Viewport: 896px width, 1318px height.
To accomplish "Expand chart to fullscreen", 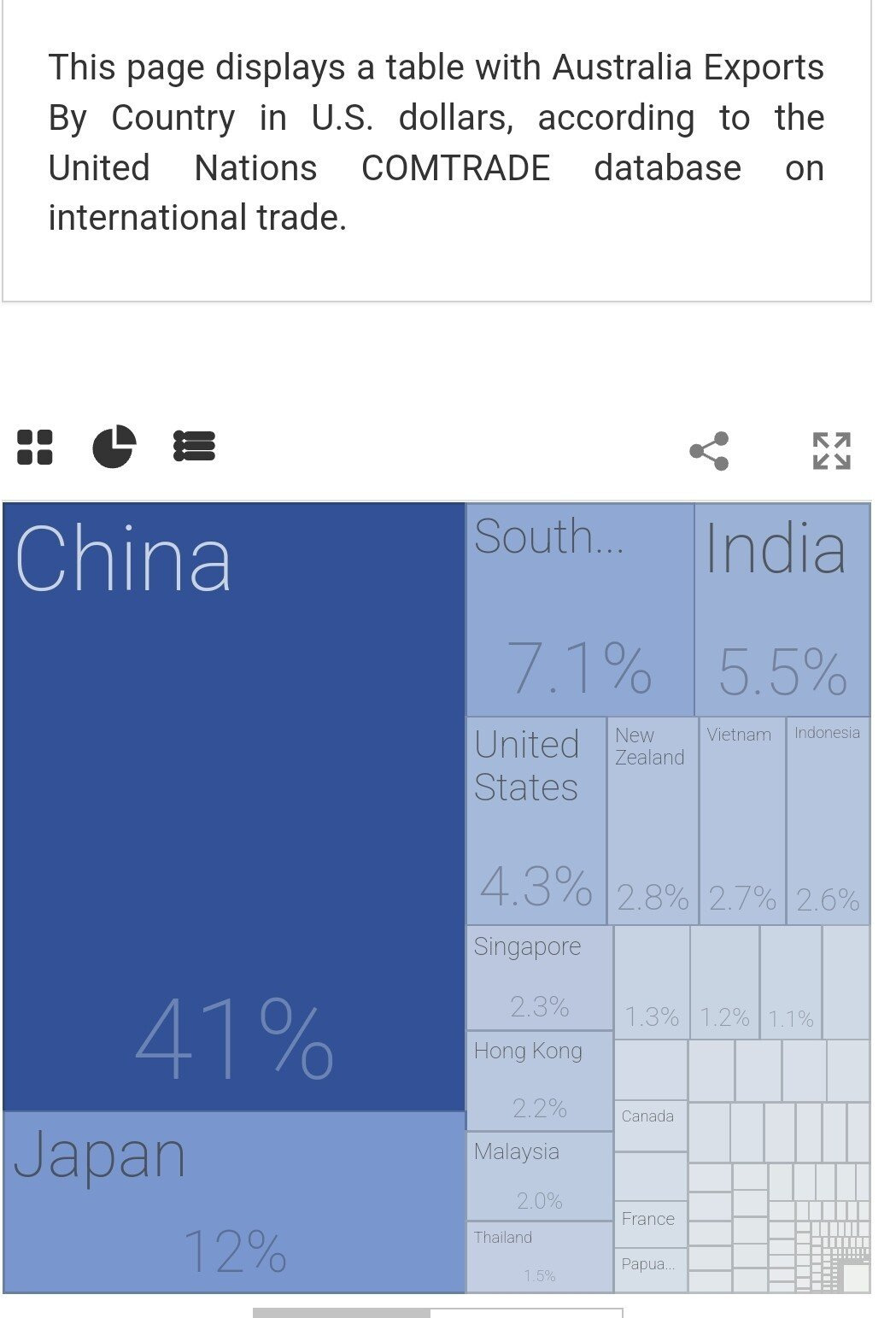I will pos(831,451).
